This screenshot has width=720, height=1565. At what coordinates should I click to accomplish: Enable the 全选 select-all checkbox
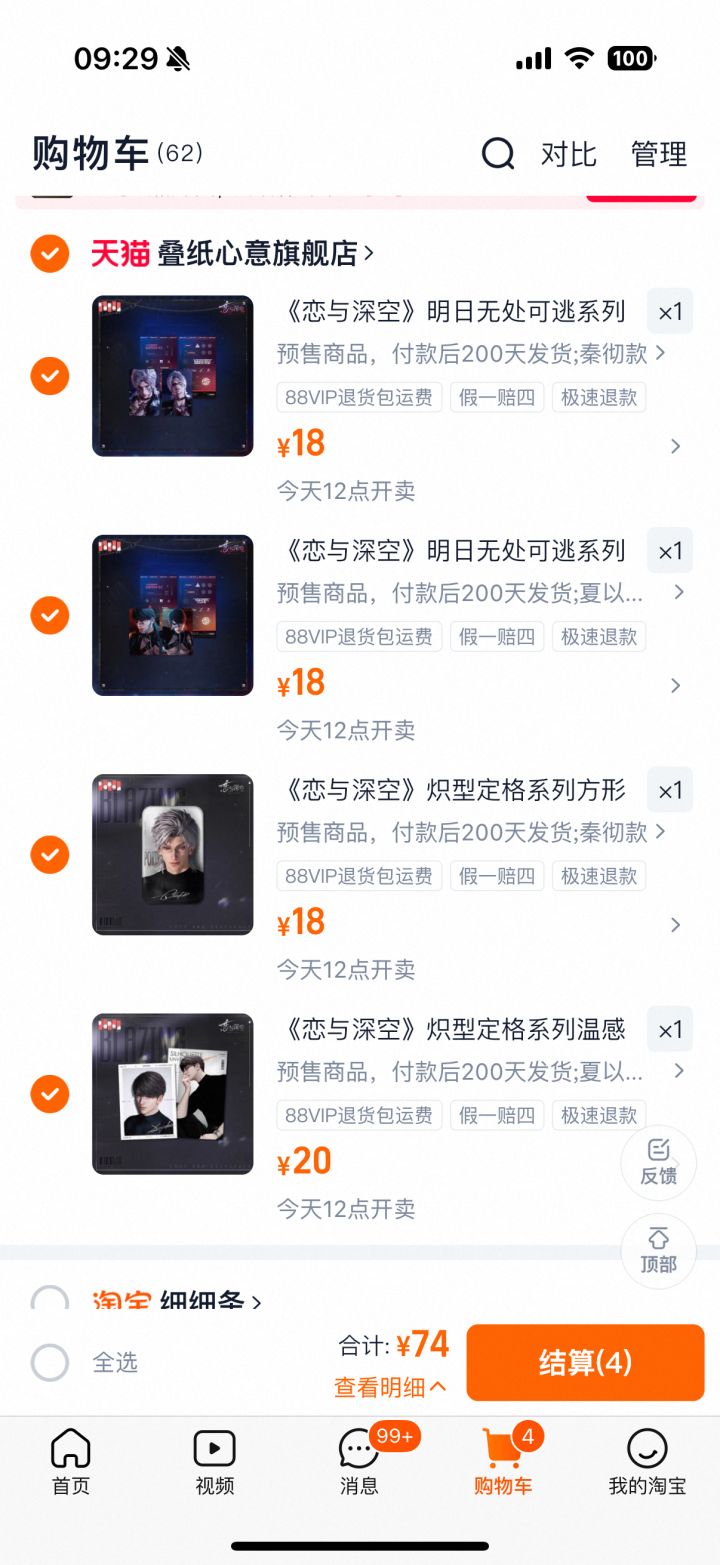[x=50, y=1362]
